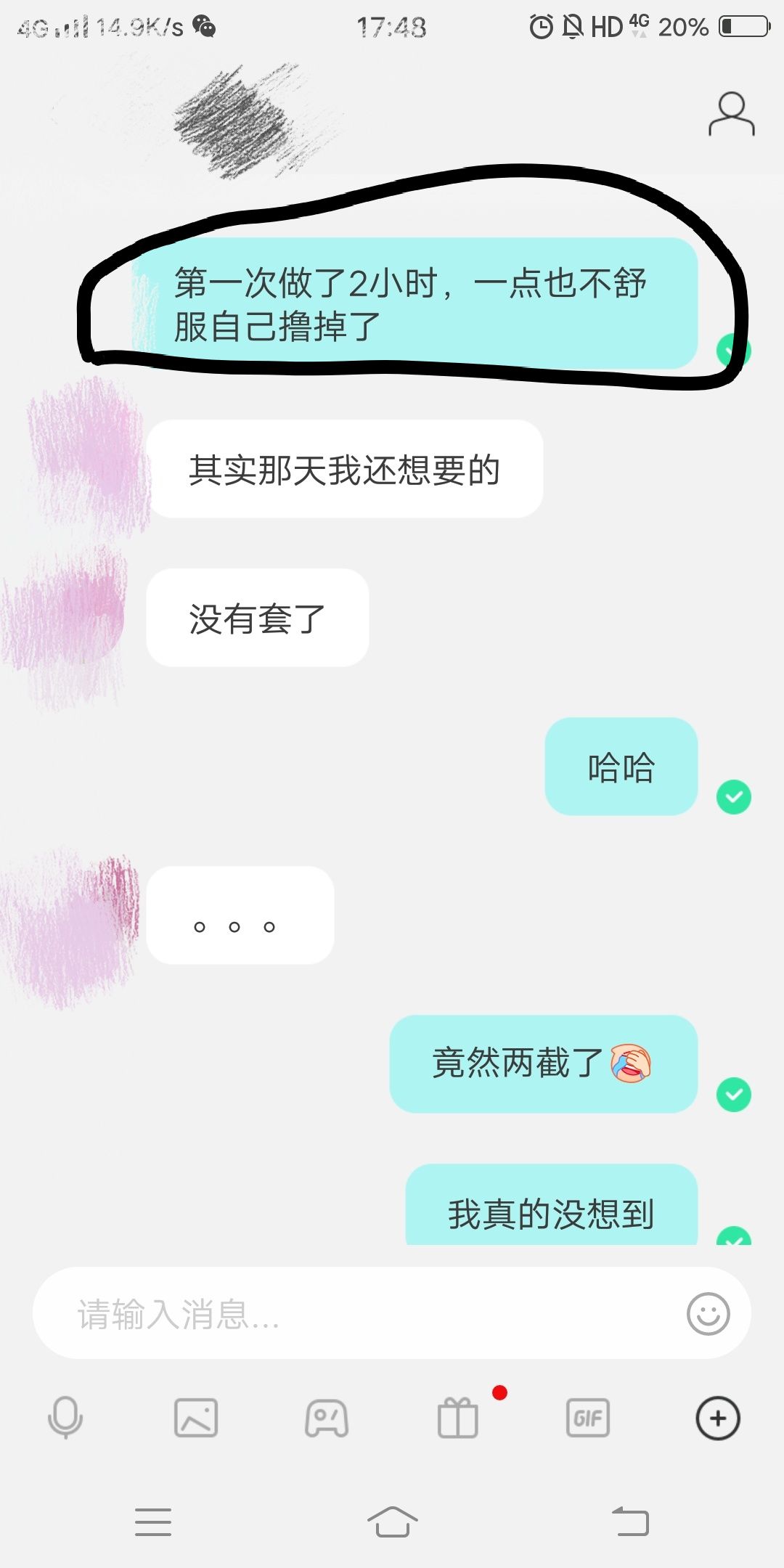
Task: Open the profile icon at top right
Action: coord(731,113)
